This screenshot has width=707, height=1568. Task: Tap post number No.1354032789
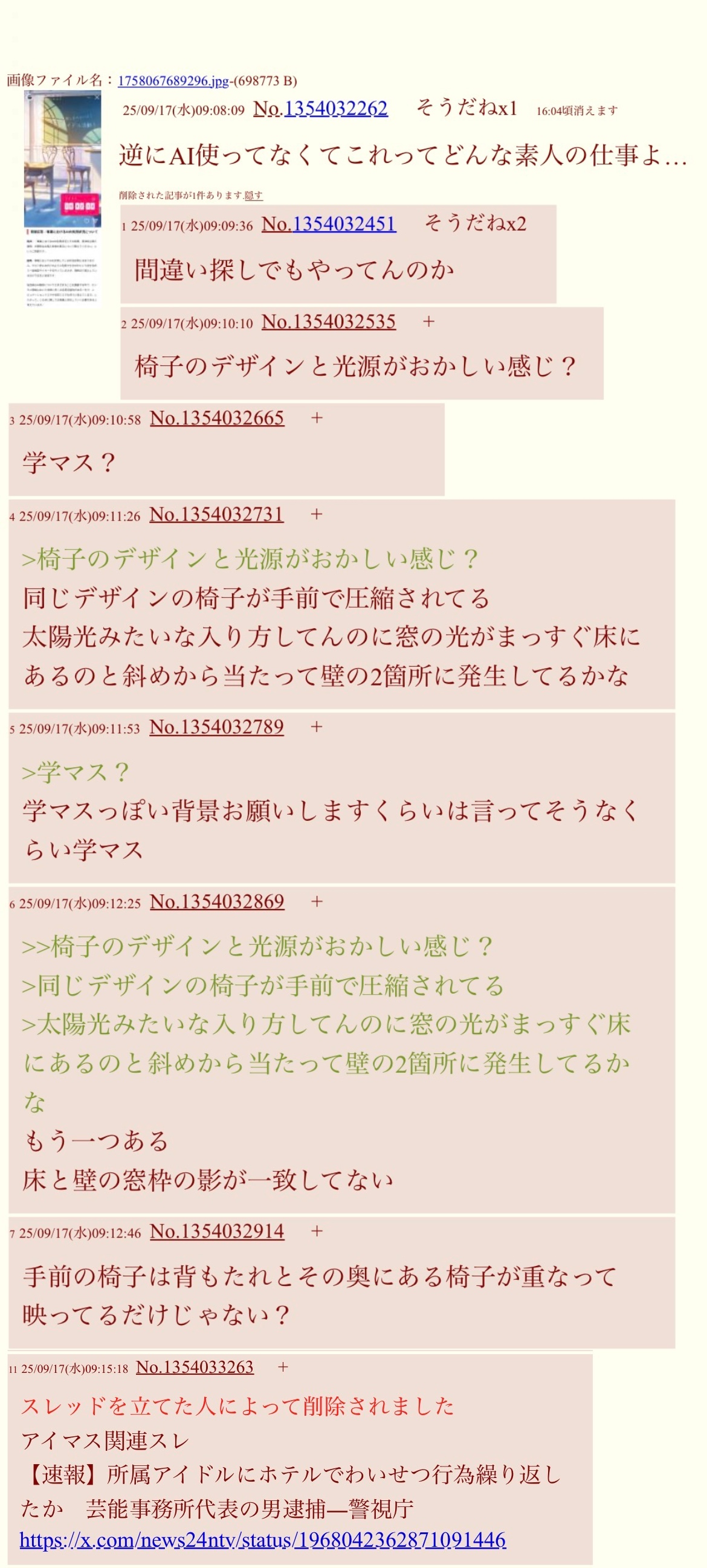(217, 727)
